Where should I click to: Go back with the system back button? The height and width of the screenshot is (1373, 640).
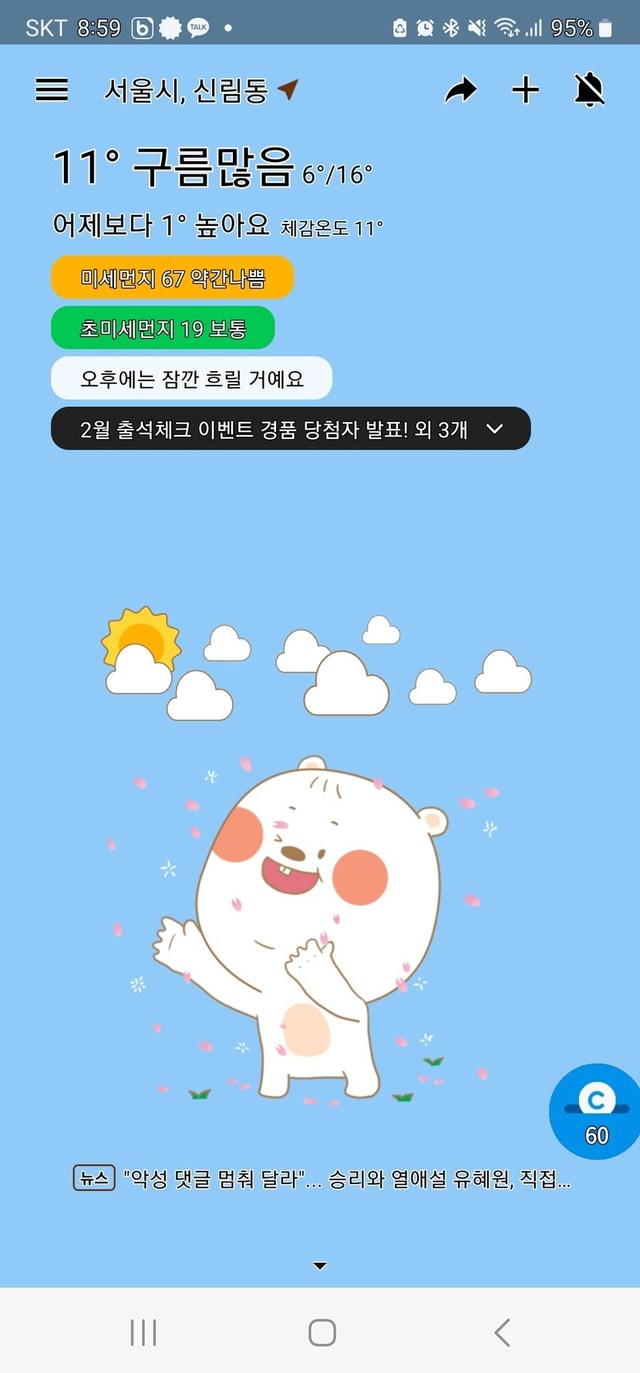click(502, 1331)
